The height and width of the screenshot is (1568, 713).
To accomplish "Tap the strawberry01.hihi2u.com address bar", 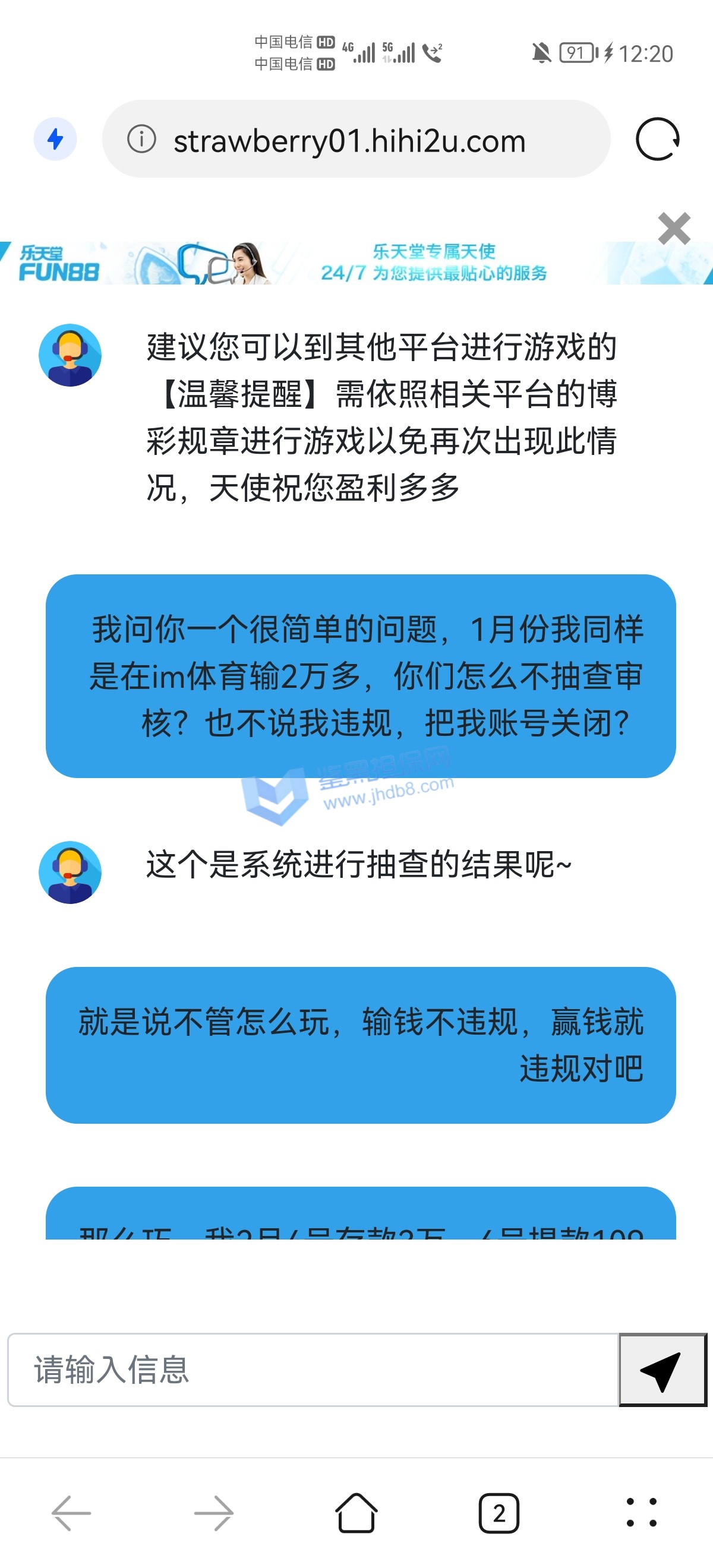I will [349, 141].
